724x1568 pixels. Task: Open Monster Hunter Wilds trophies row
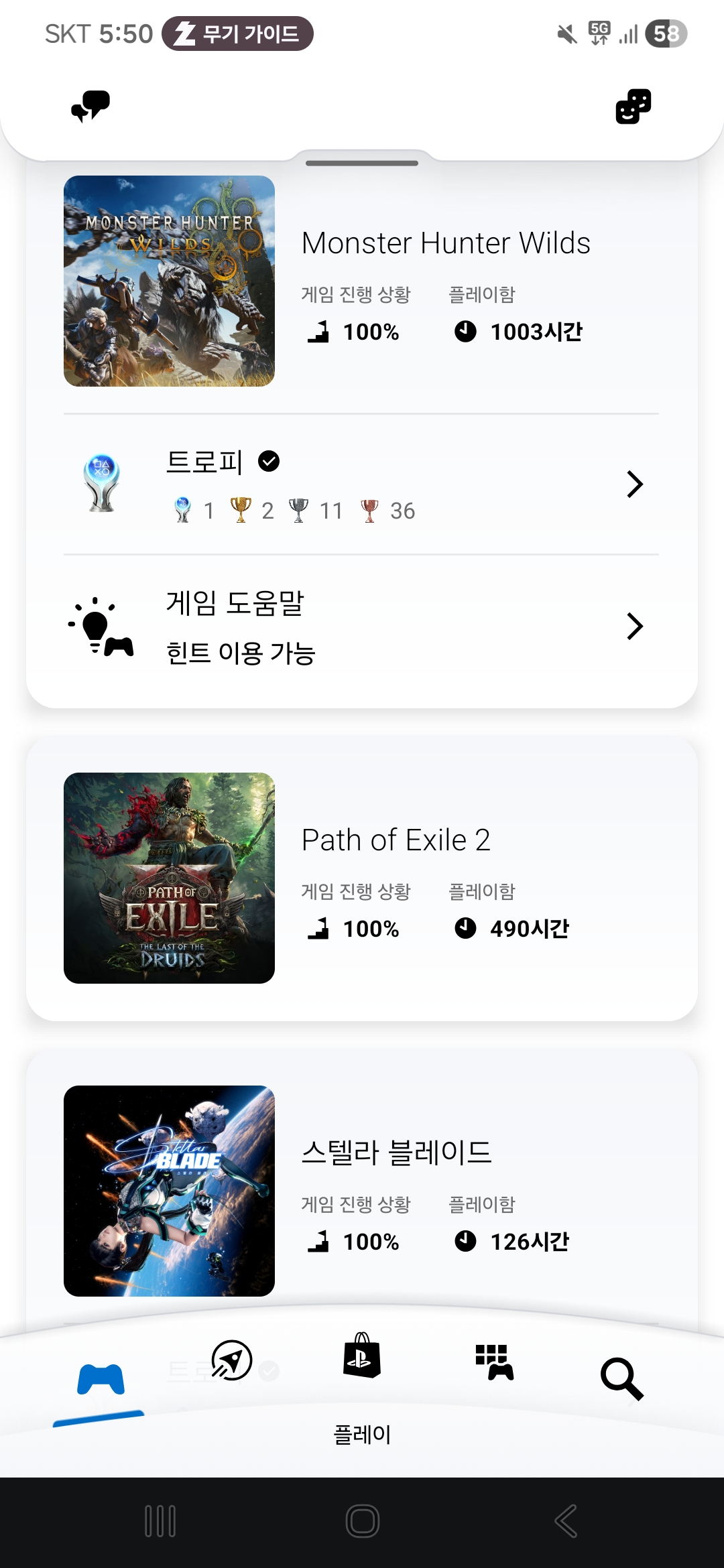362,484
